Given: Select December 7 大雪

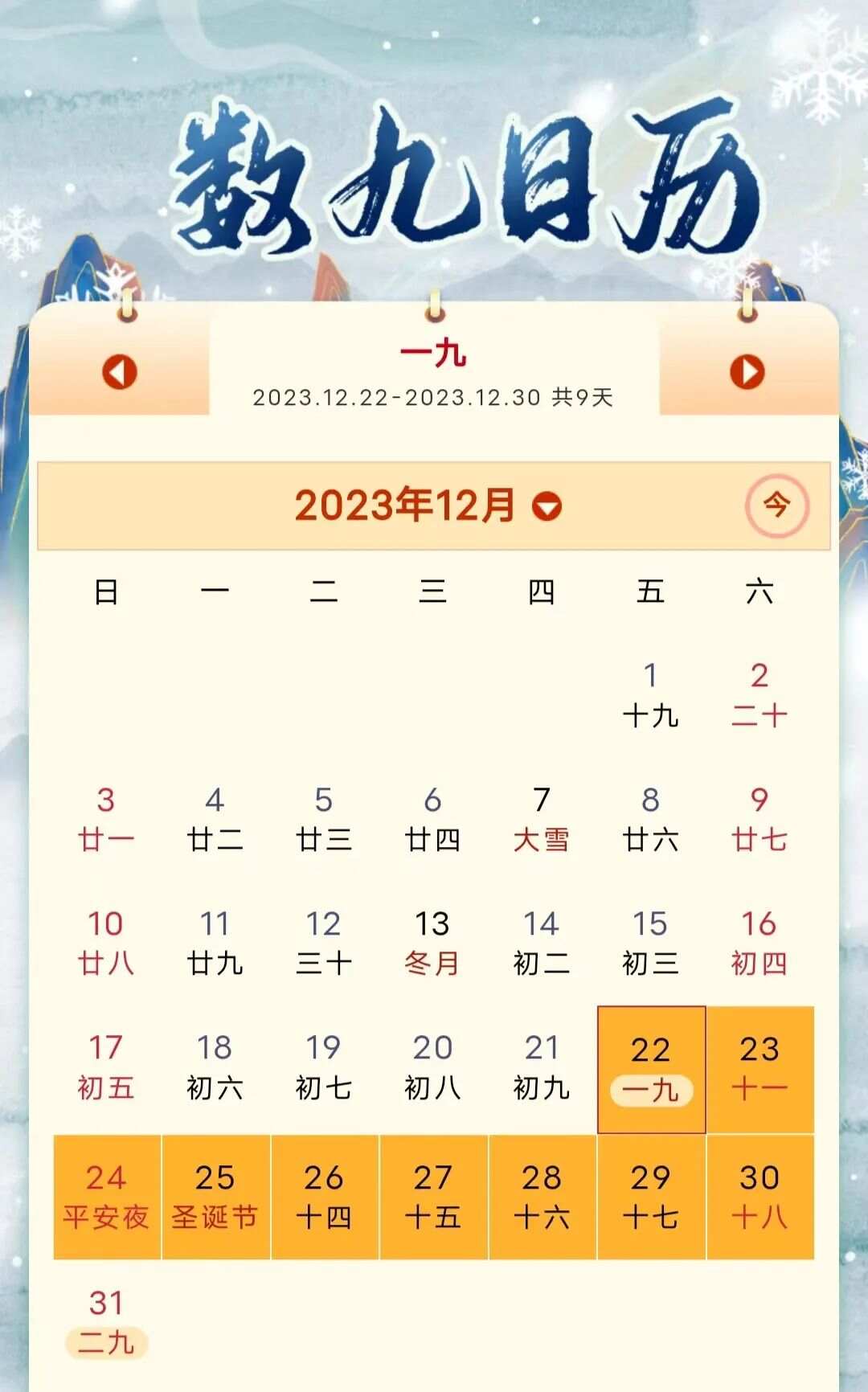Looking at the screenshot, I should pyautogui.click(x=542, y=820).
